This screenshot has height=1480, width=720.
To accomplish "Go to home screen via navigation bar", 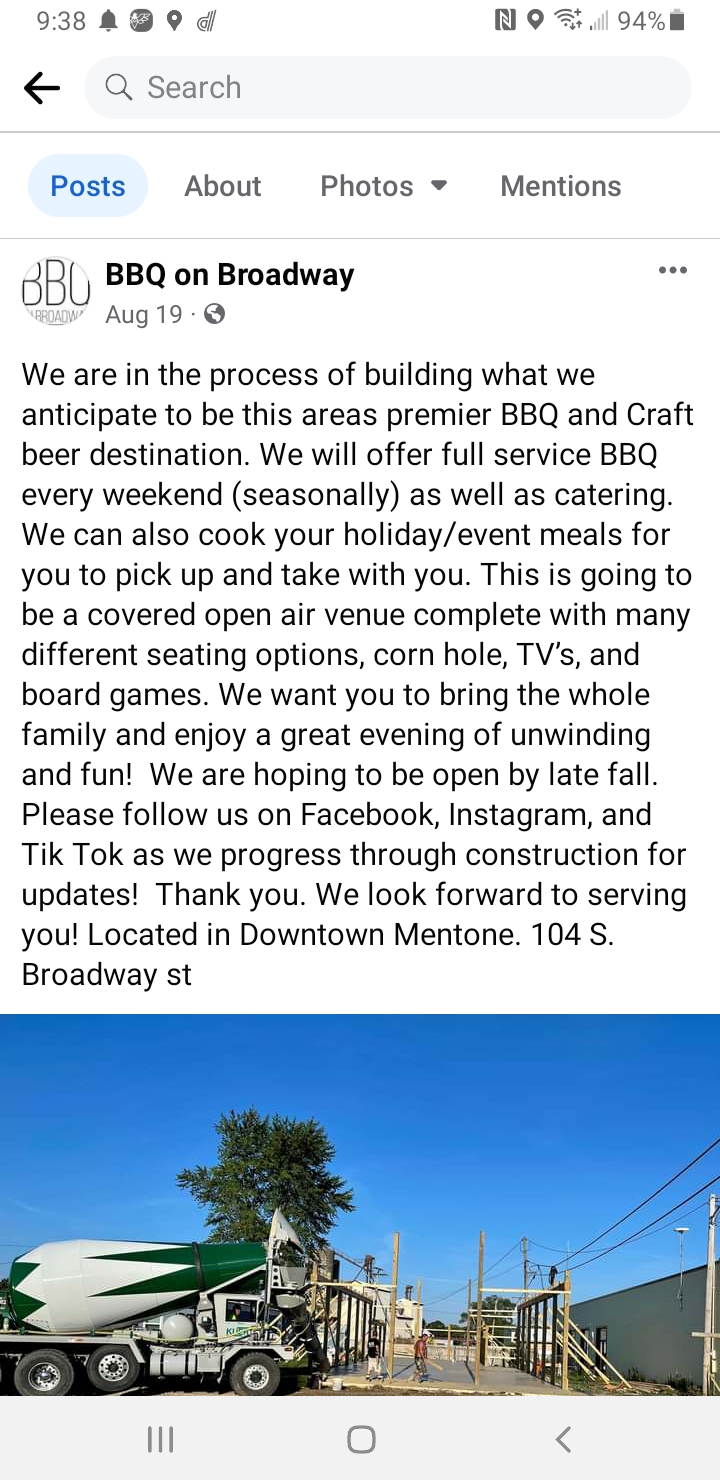I will (361, 1439).
